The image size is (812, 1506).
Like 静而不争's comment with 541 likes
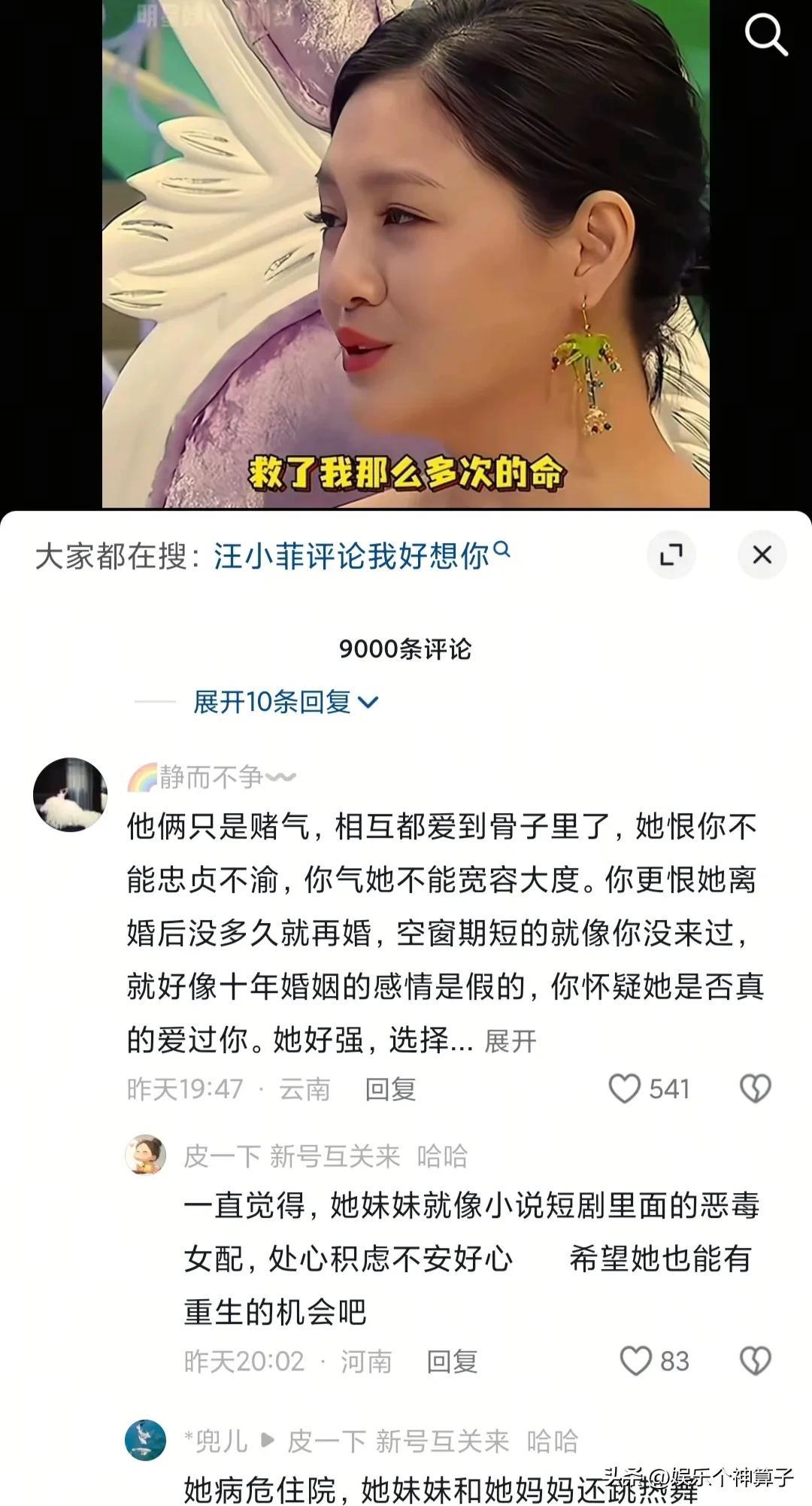pos(624,1089)
